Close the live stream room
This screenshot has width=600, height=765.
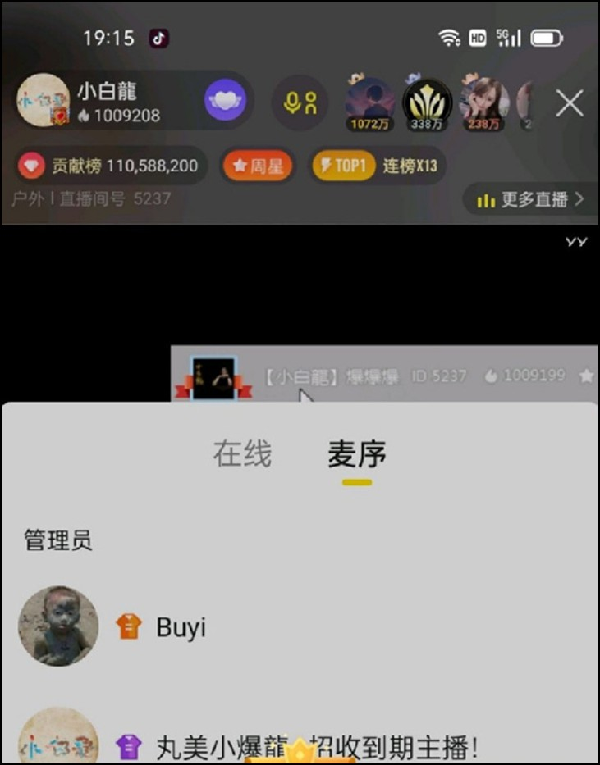(569, 103)
